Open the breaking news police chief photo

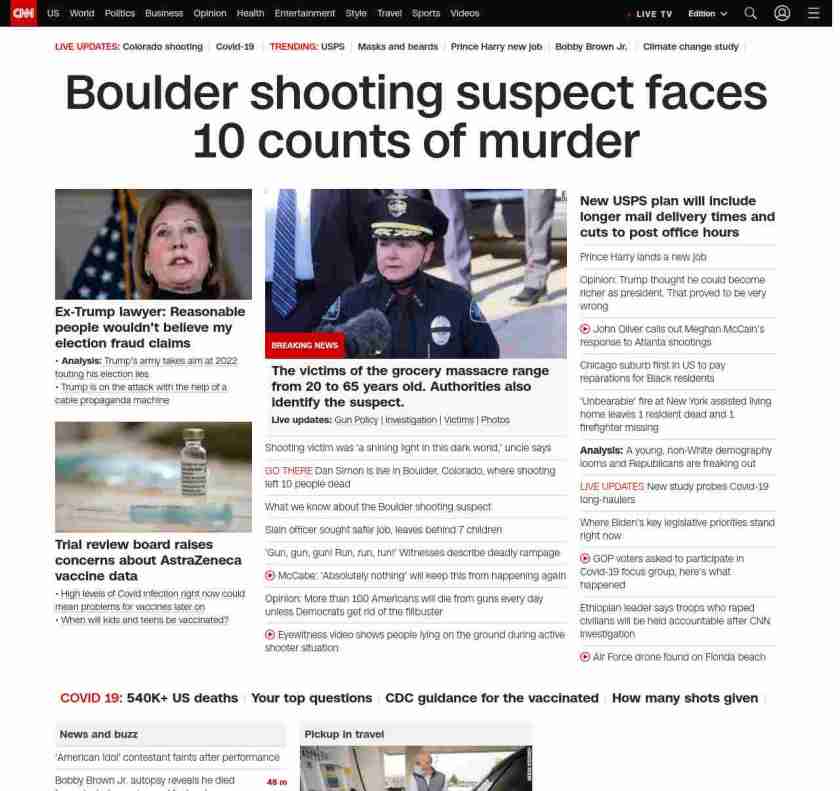click(415, 273)
